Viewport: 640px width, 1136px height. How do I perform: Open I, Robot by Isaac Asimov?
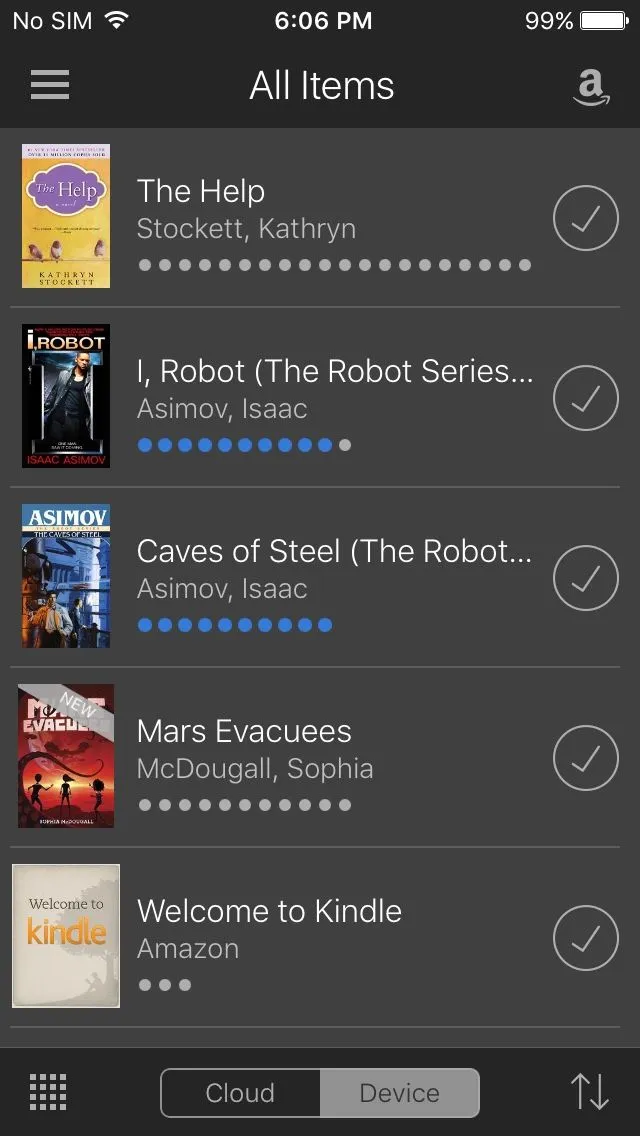300,390
